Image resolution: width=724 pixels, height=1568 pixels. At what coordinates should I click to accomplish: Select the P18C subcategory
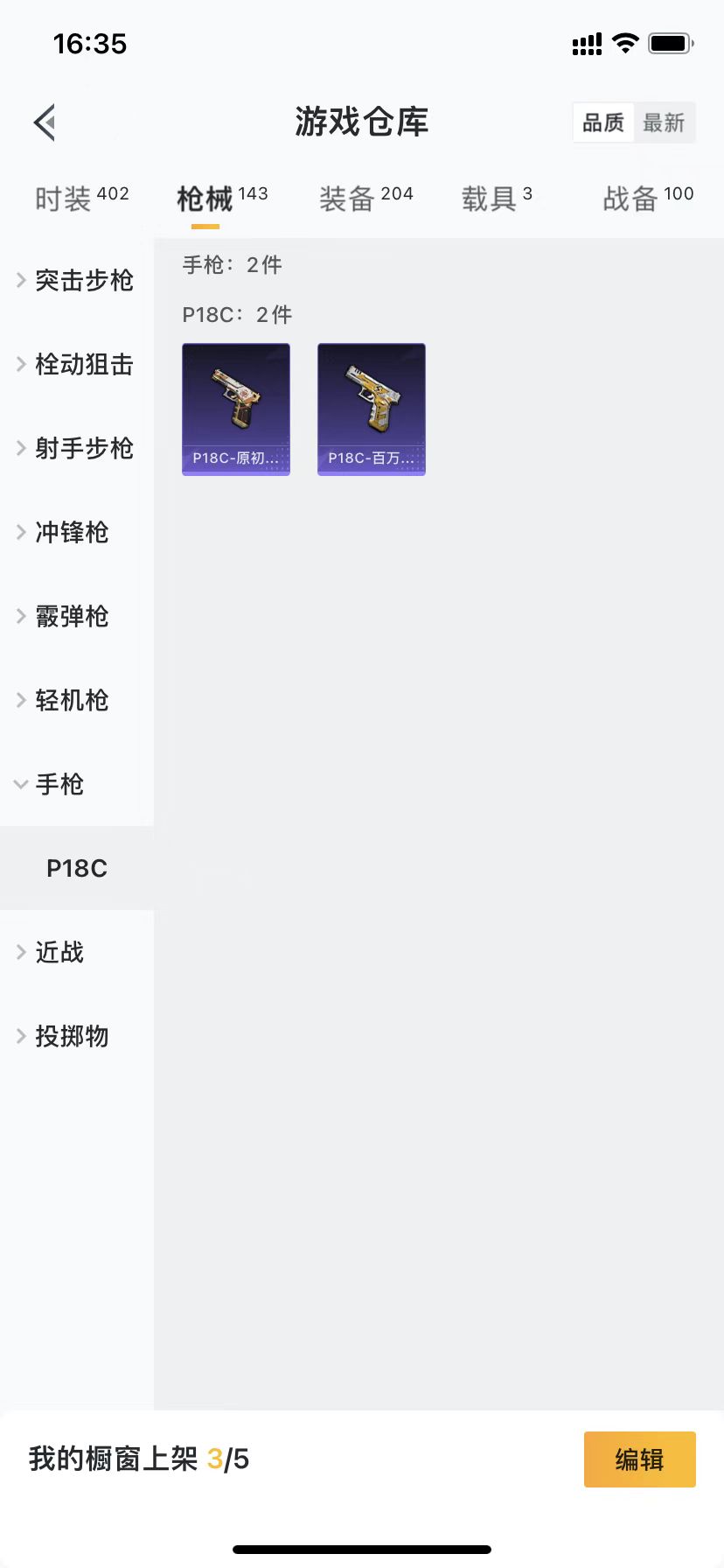77,868
